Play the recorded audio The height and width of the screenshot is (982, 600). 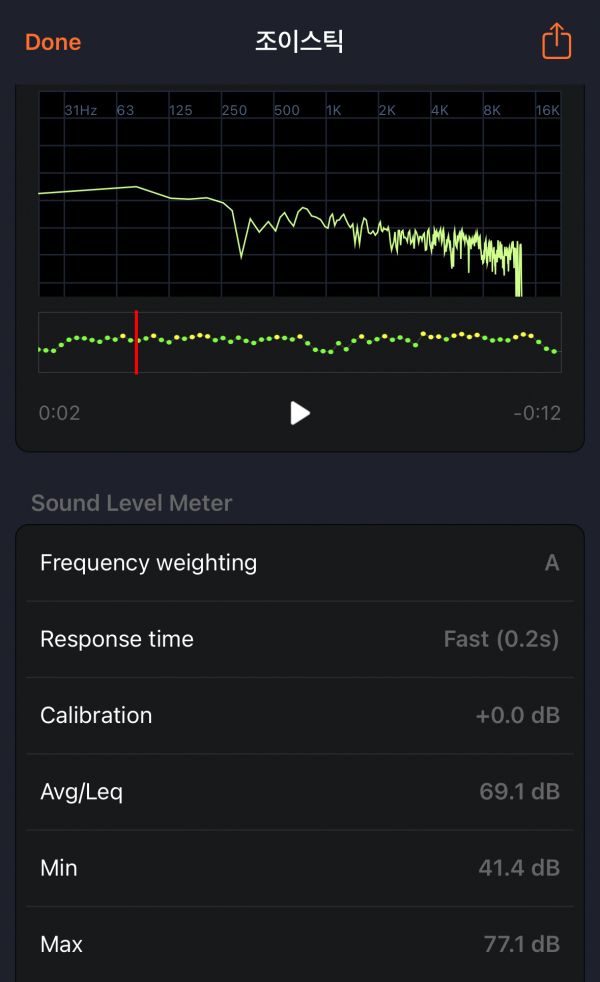(300, 413)
